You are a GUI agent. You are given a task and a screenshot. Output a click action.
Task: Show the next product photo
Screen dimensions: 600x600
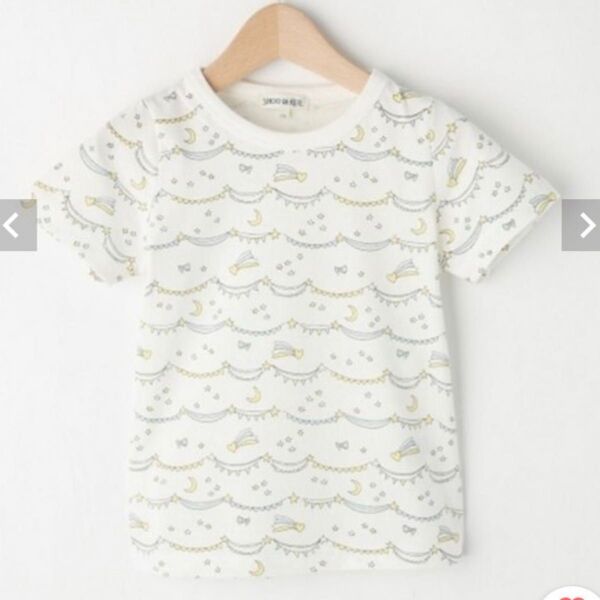(x=582, y=225)
